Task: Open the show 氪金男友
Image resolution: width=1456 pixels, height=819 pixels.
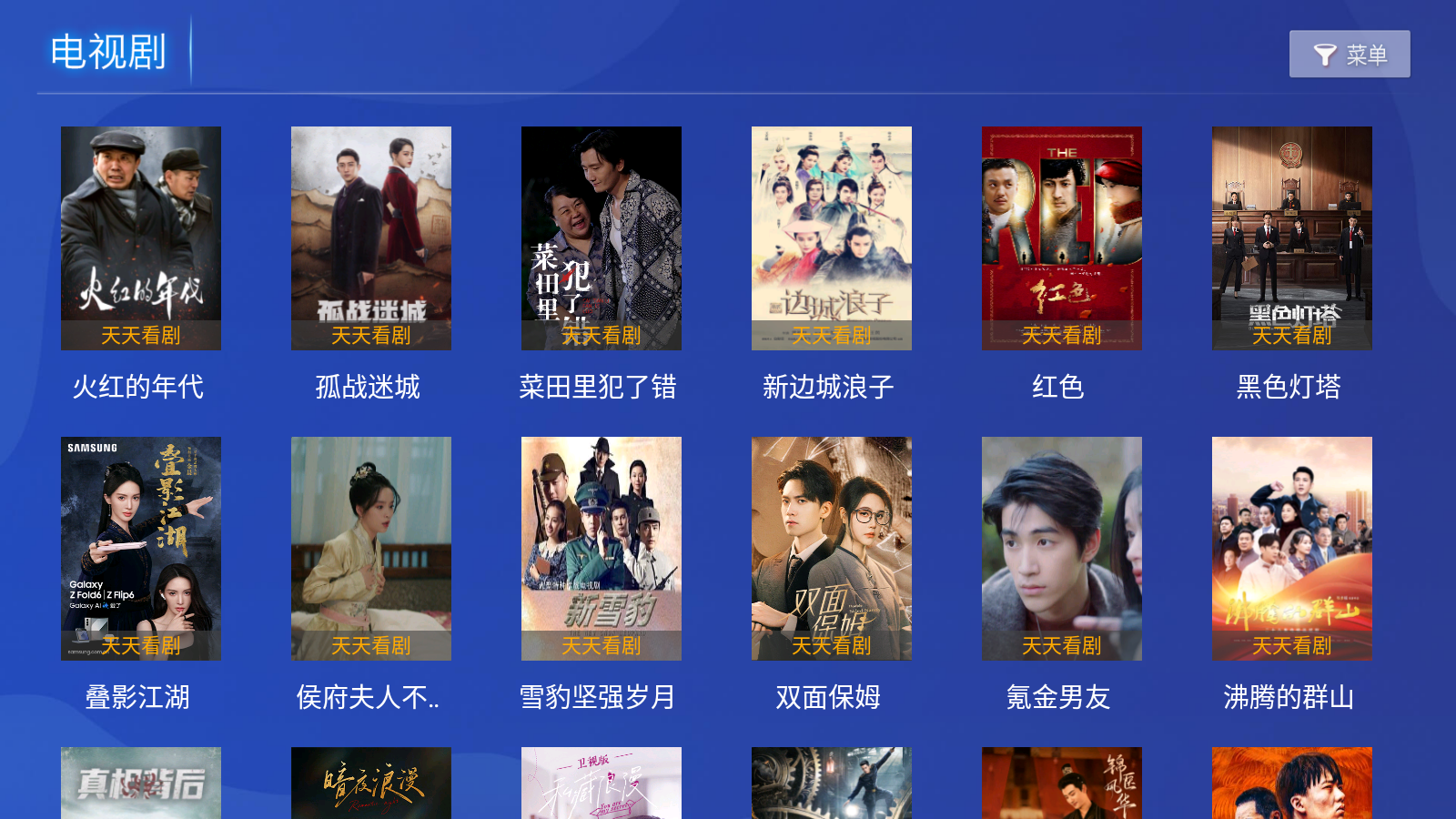Action: click(x=1062, y=549)
